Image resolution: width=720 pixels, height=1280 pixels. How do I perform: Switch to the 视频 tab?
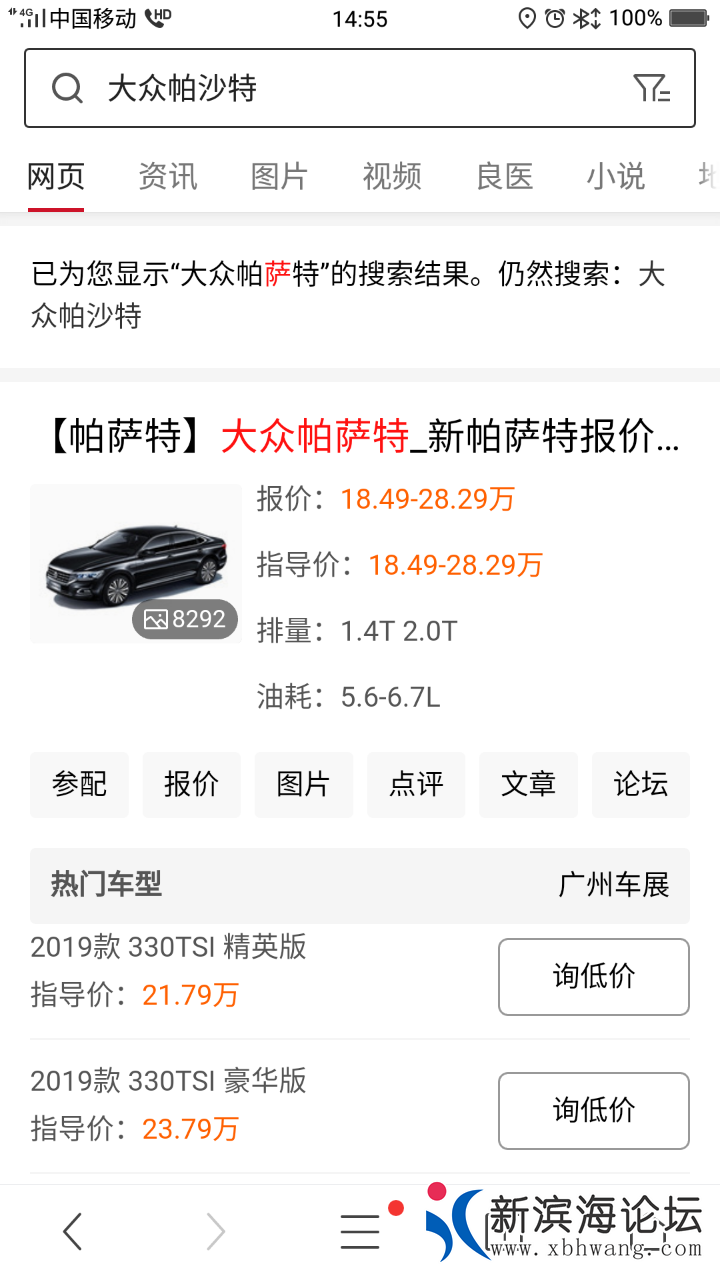[392, 177]
